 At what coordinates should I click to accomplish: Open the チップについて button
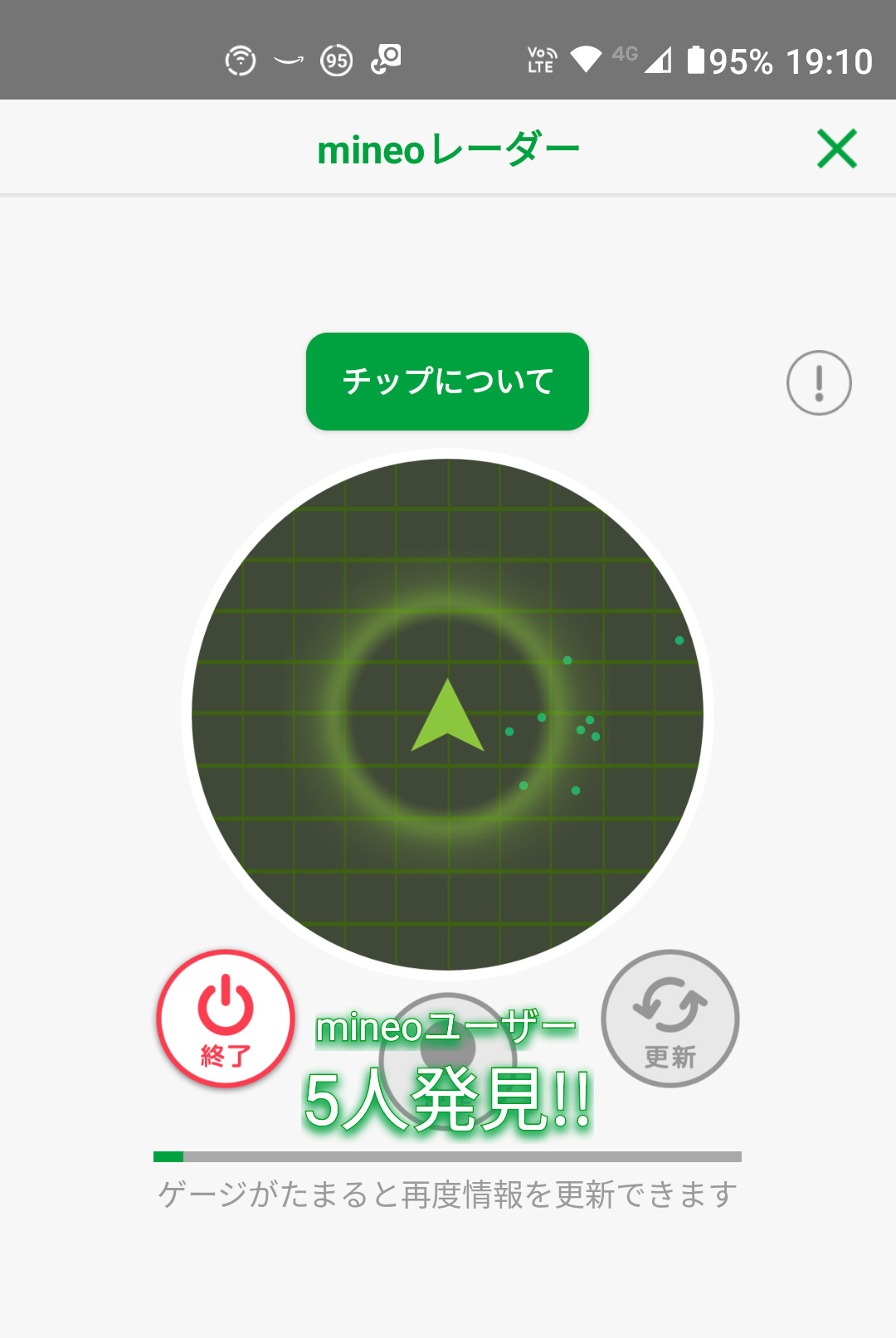coord(447,382)
